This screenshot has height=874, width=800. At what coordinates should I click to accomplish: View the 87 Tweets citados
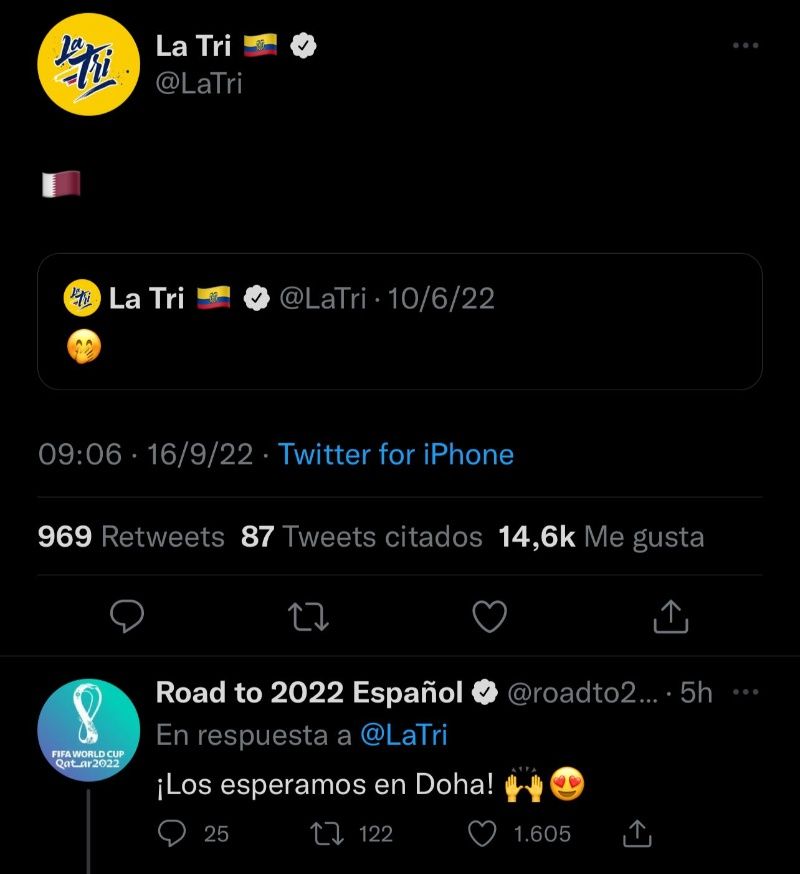(361, 537)
